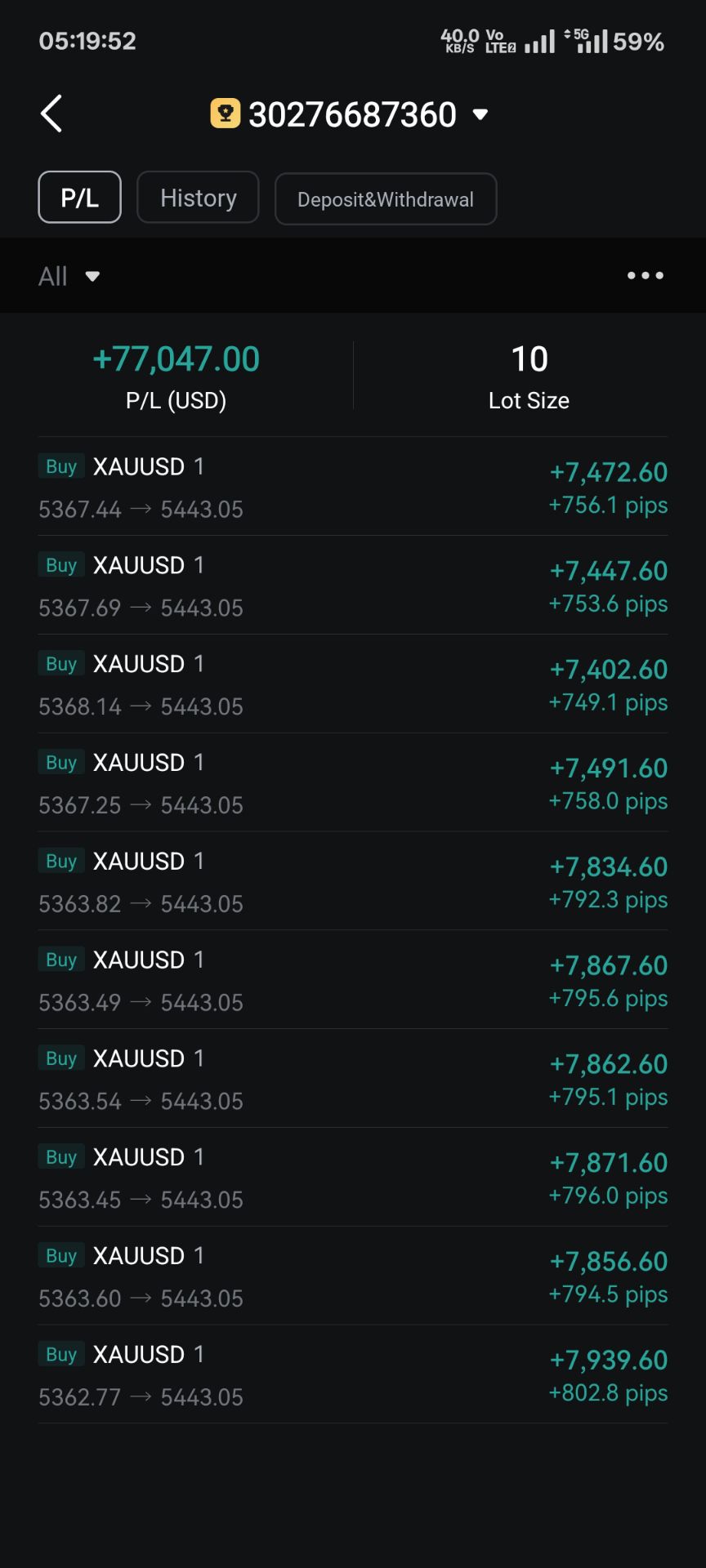
Task: Open the three-dot overflow menu
Action: [x=645, y=276]
